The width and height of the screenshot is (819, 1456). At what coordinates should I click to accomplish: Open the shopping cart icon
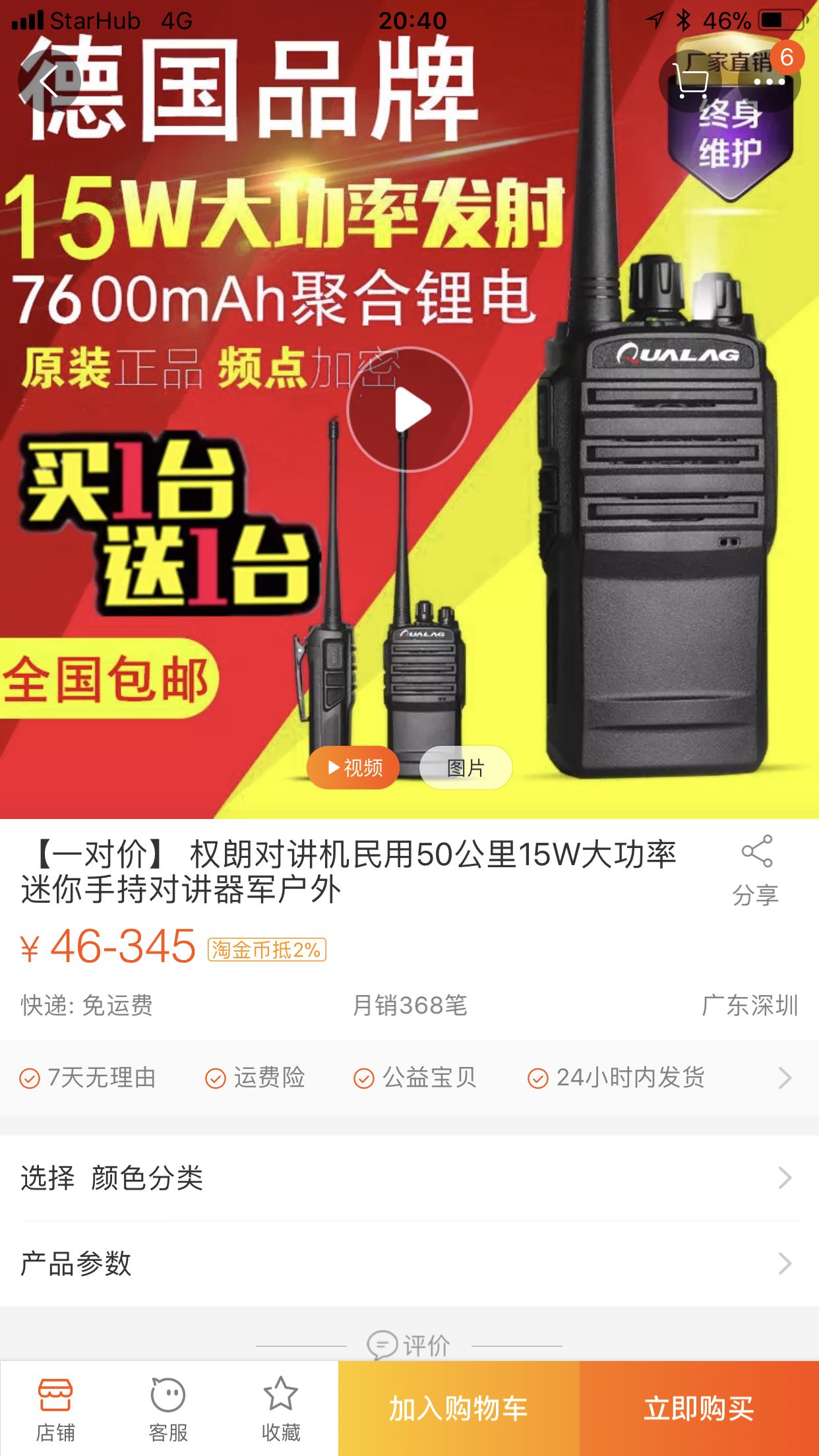690,82
